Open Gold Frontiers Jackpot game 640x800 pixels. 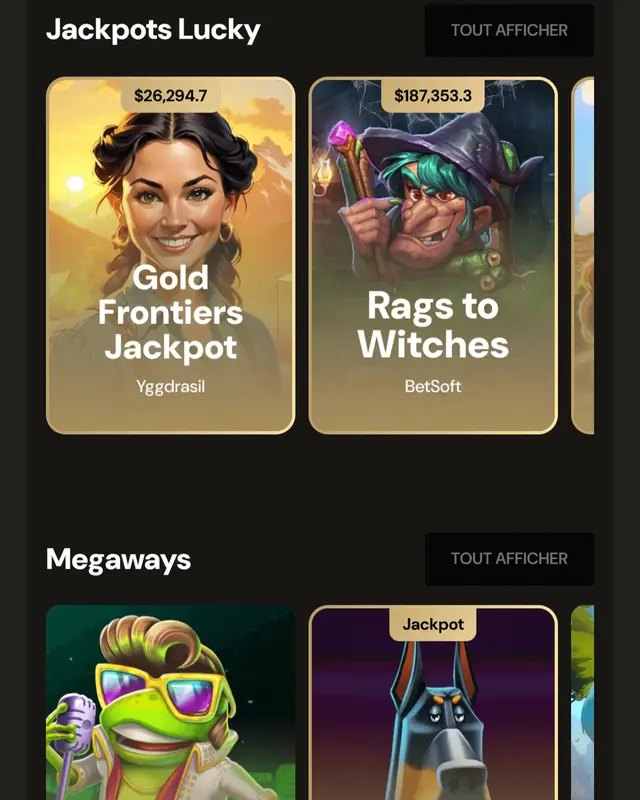tap(171, 256)
